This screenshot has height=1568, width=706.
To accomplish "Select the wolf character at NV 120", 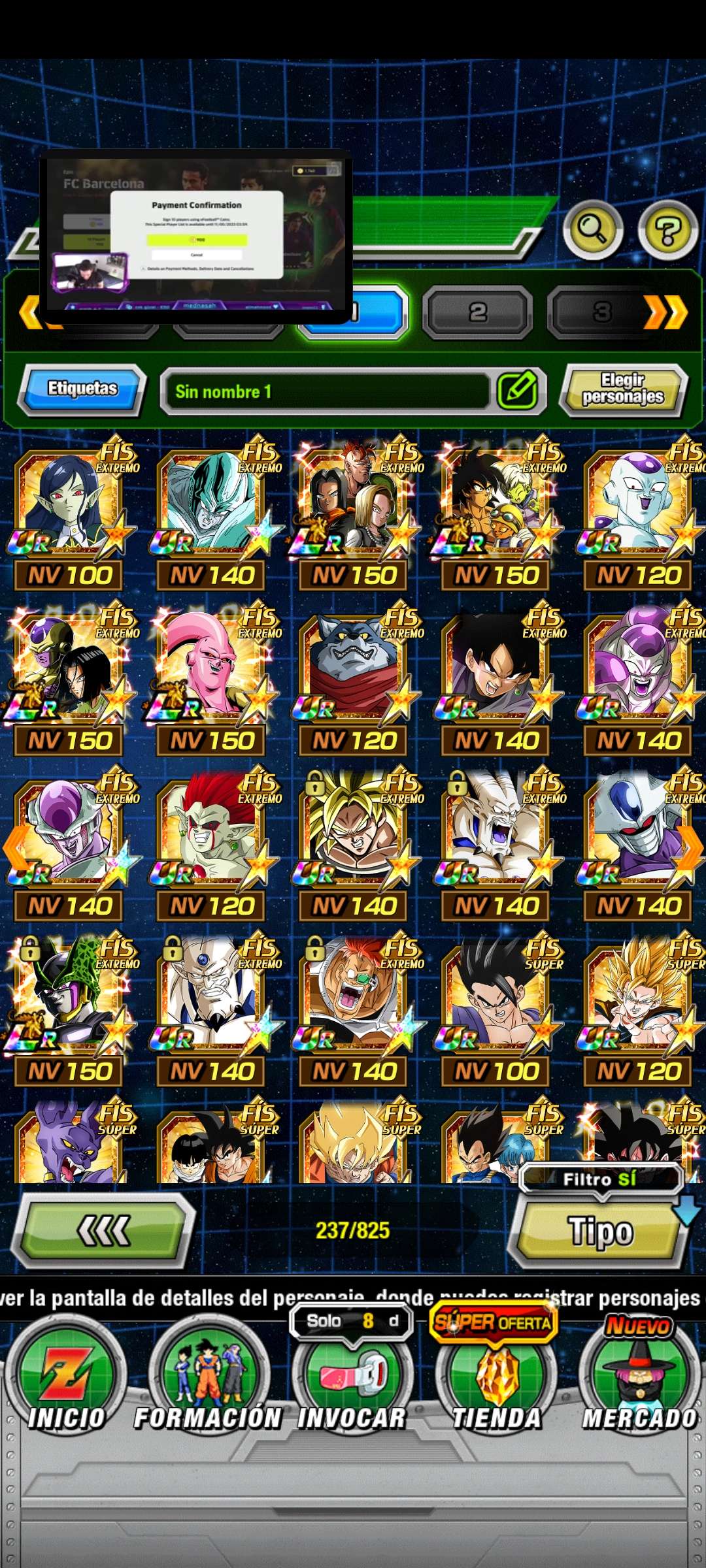I will tap(354, 680).
